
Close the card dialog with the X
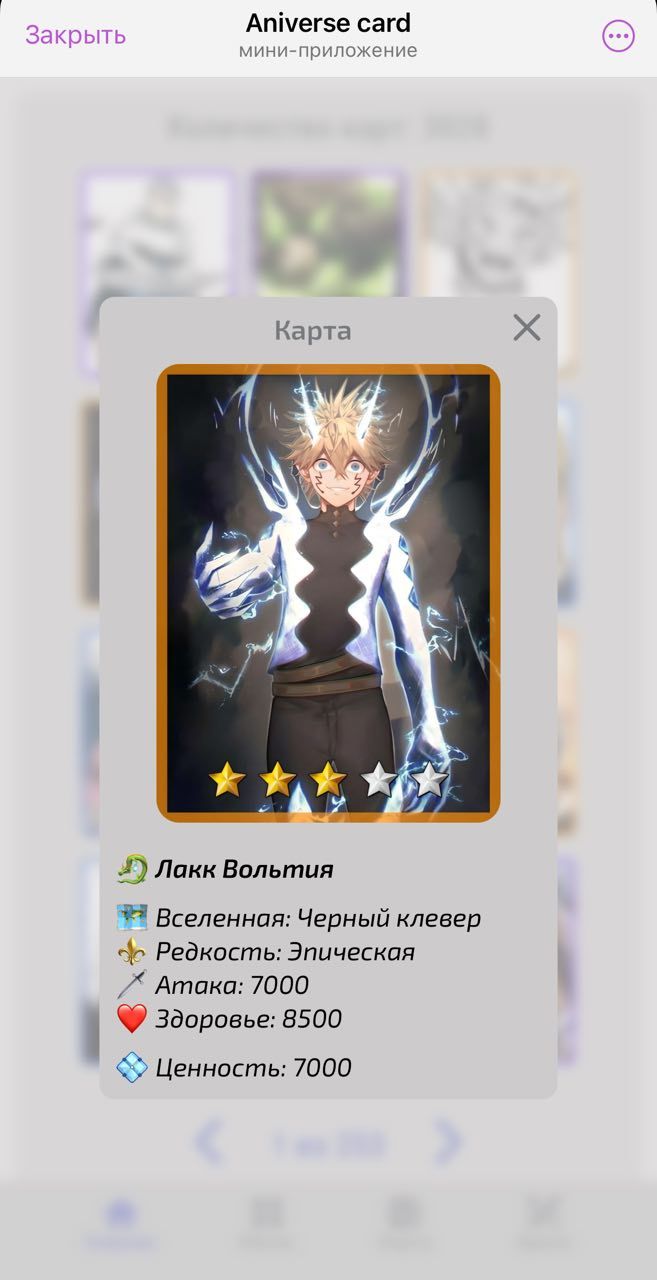(526, 328)
